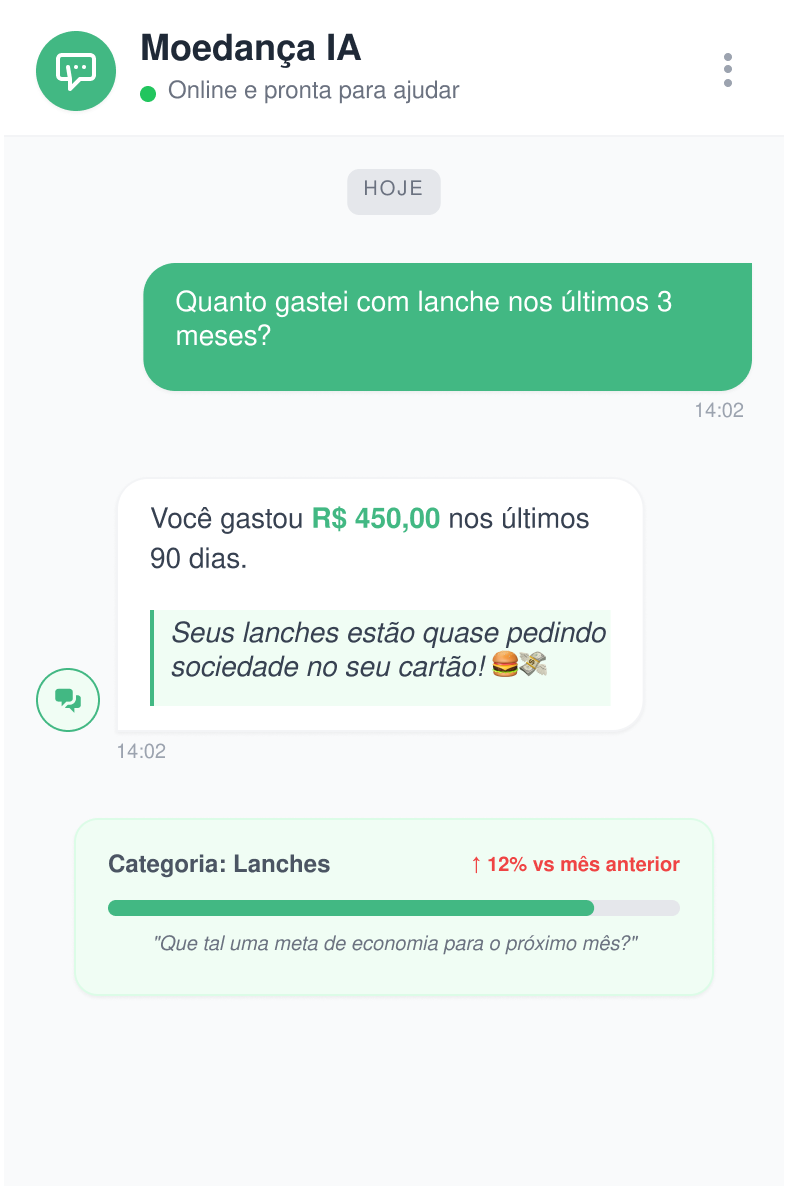The width and height of the screenshot is (785, 1186).
Task: Open the three-dot options menu
Action: 728,70
